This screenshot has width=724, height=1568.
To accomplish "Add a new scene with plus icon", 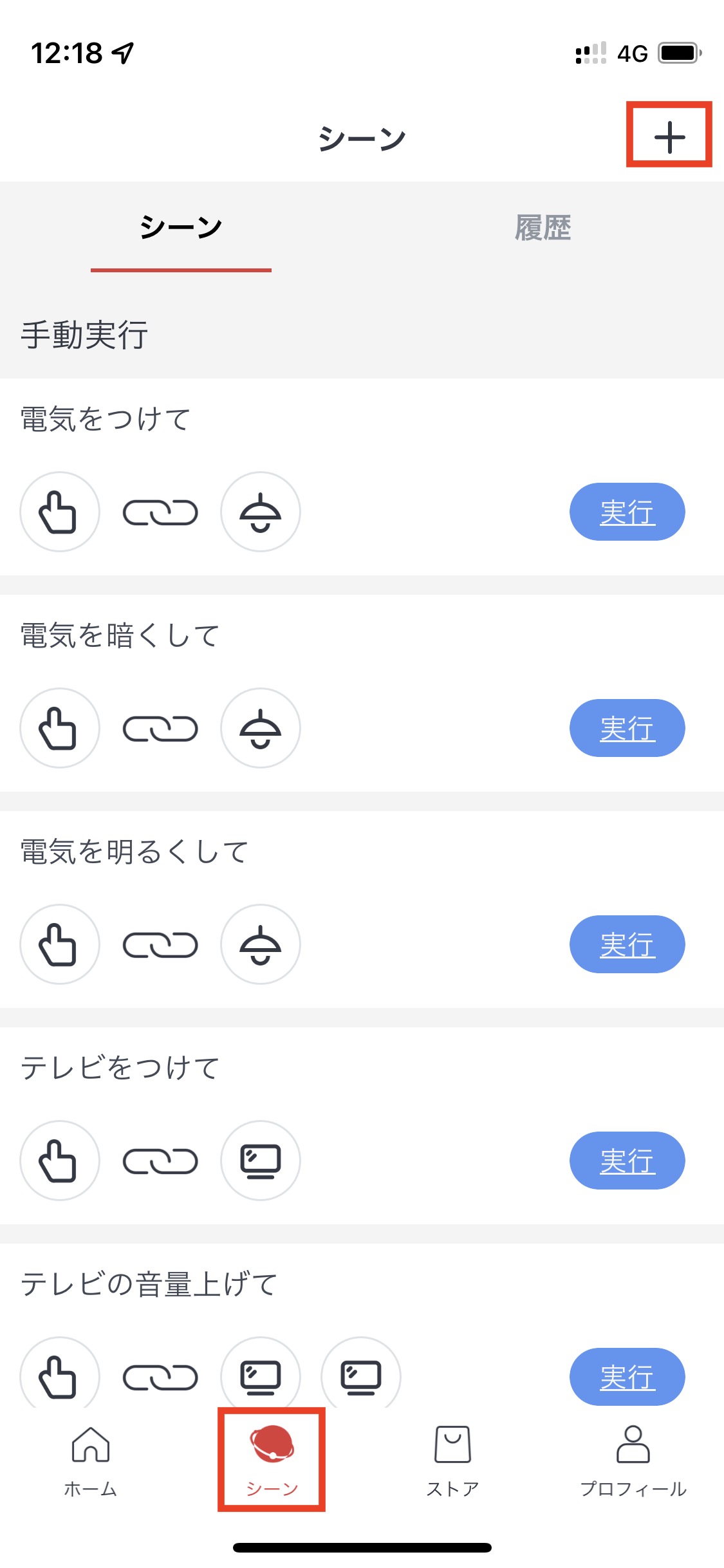I will click(669, 136).
